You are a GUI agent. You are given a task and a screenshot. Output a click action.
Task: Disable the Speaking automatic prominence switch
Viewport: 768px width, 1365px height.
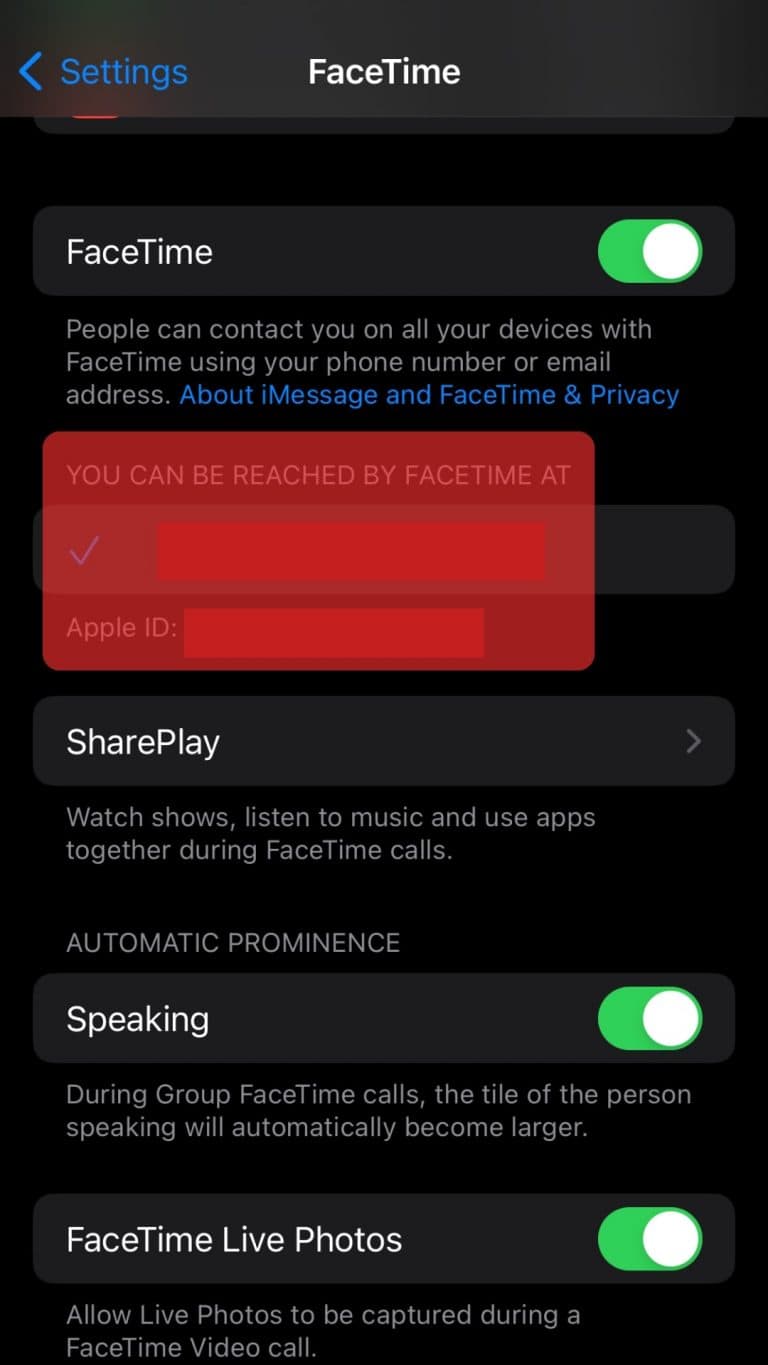click(x=650, y=1018)
